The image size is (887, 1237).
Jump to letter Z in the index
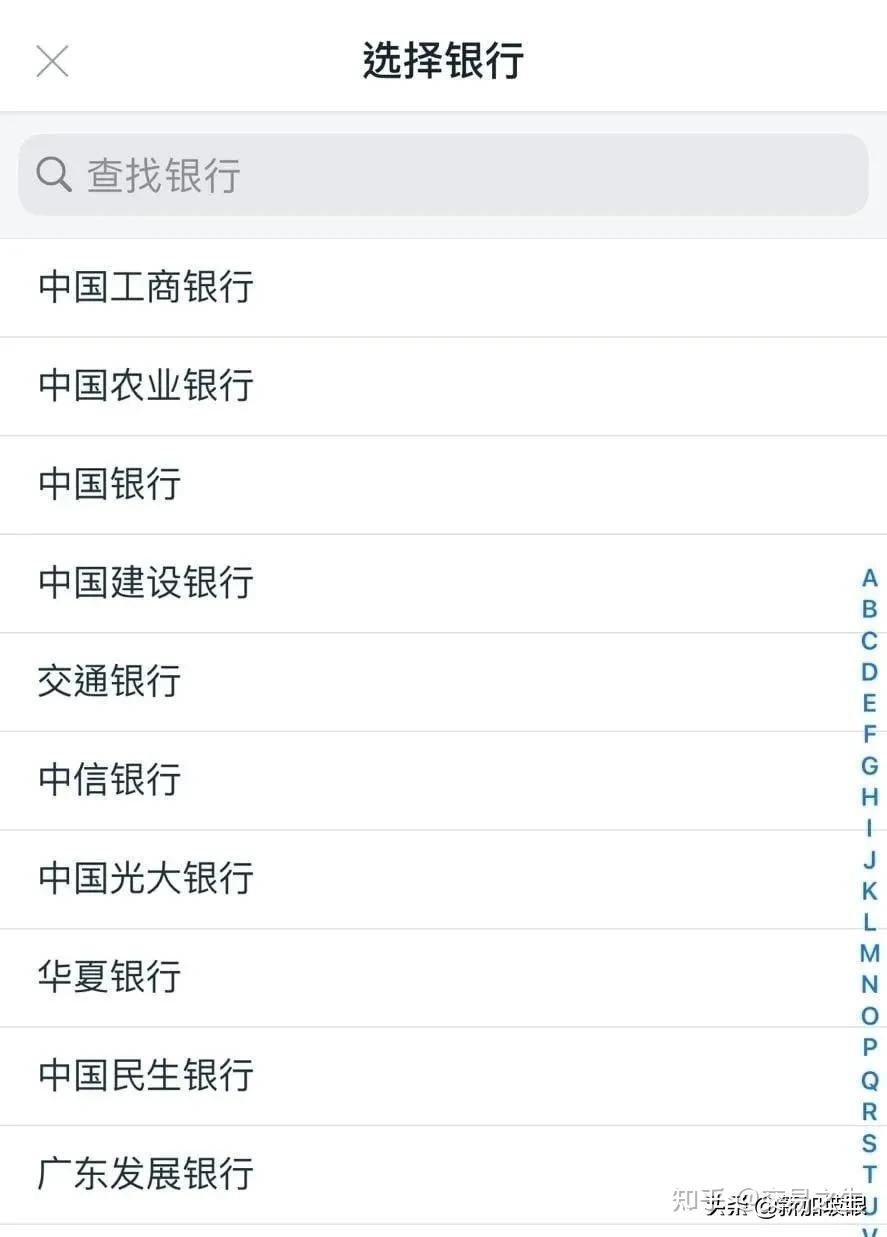pos(868,1234)
